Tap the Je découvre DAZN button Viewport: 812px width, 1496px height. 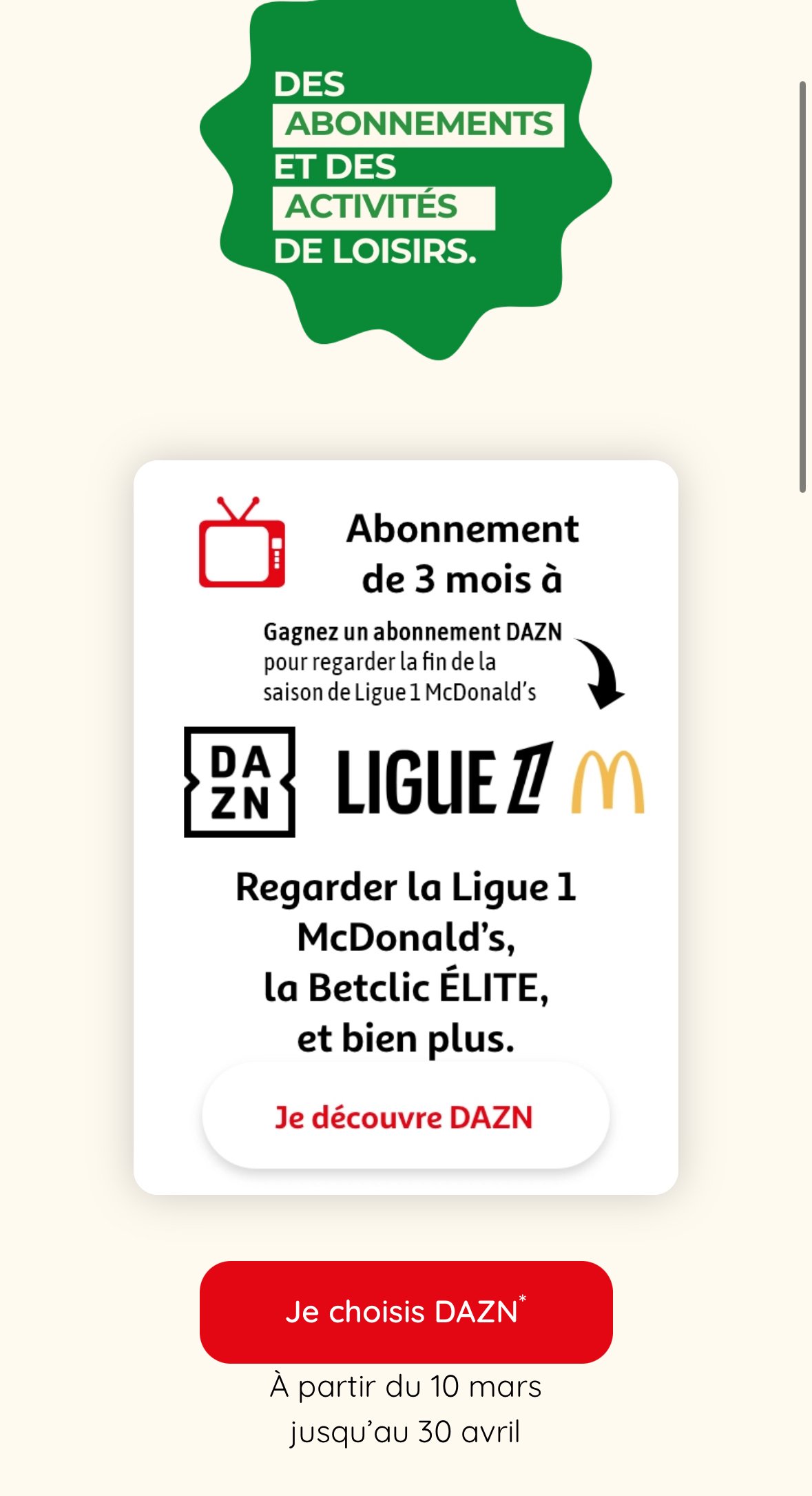click(406, 1116)
